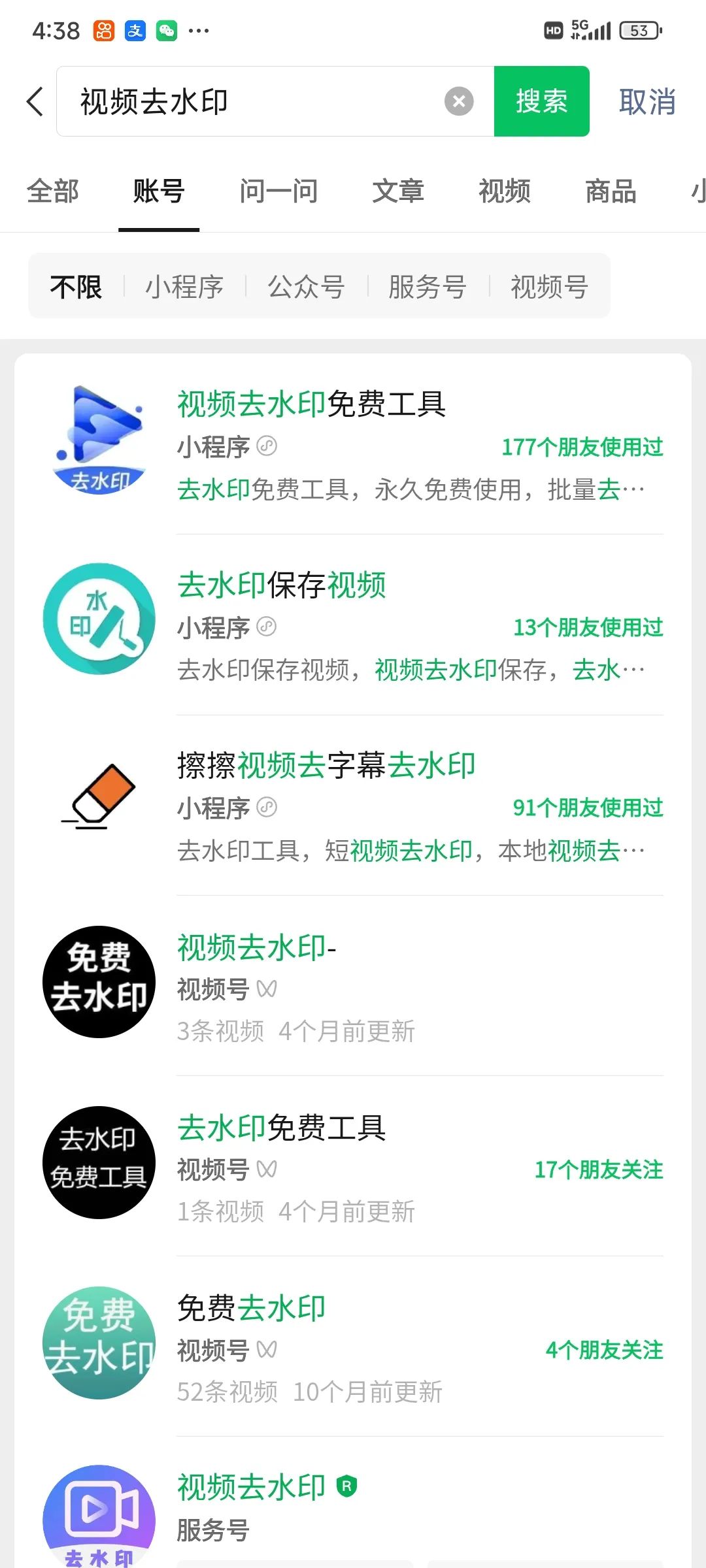Switch filter to 视频号
The height and width of the screenshot is (1568, 706).
tap(549, 286)
